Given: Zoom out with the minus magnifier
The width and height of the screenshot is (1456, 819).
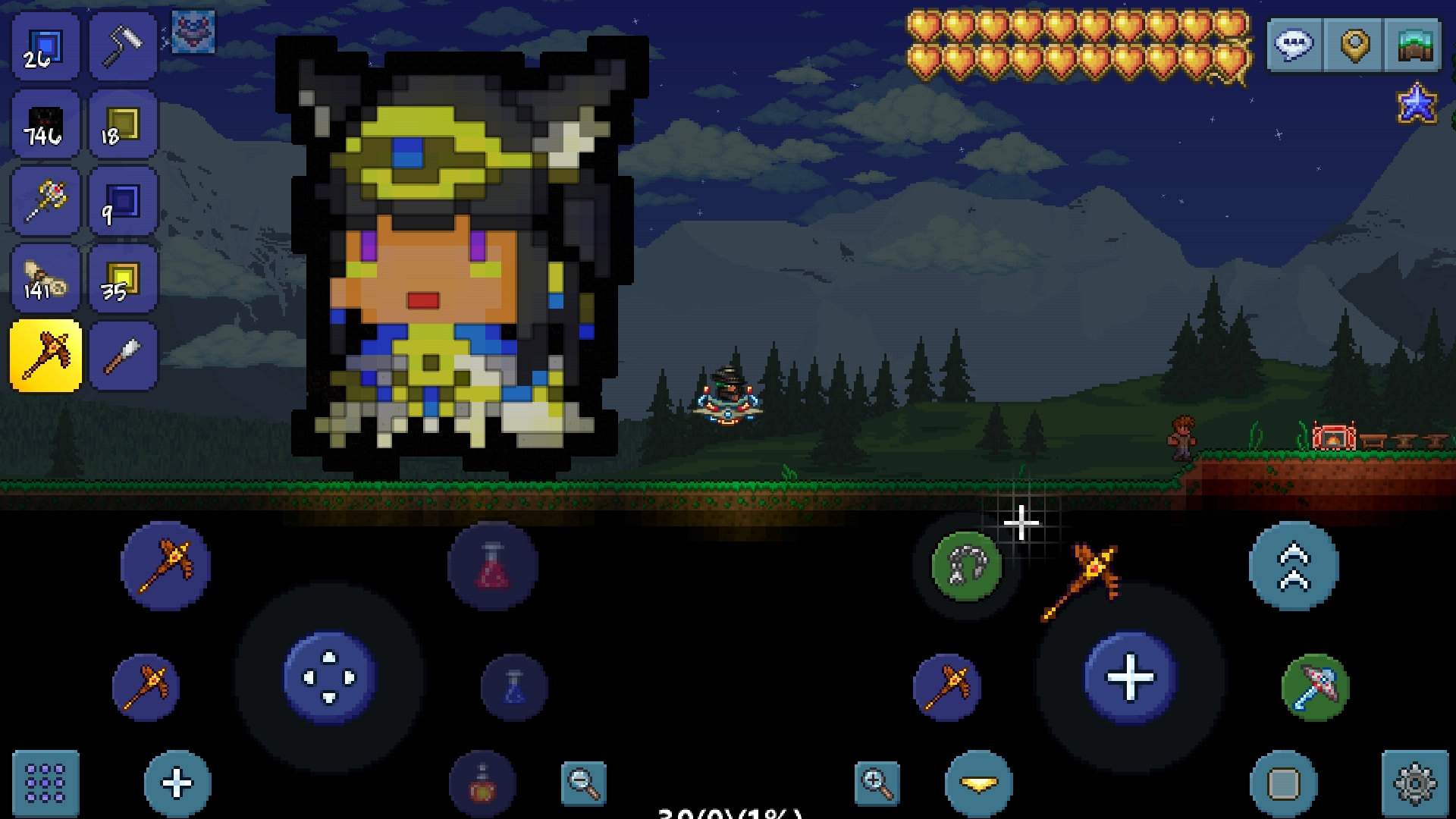Looking at the screenshot, I should (584, 783).
